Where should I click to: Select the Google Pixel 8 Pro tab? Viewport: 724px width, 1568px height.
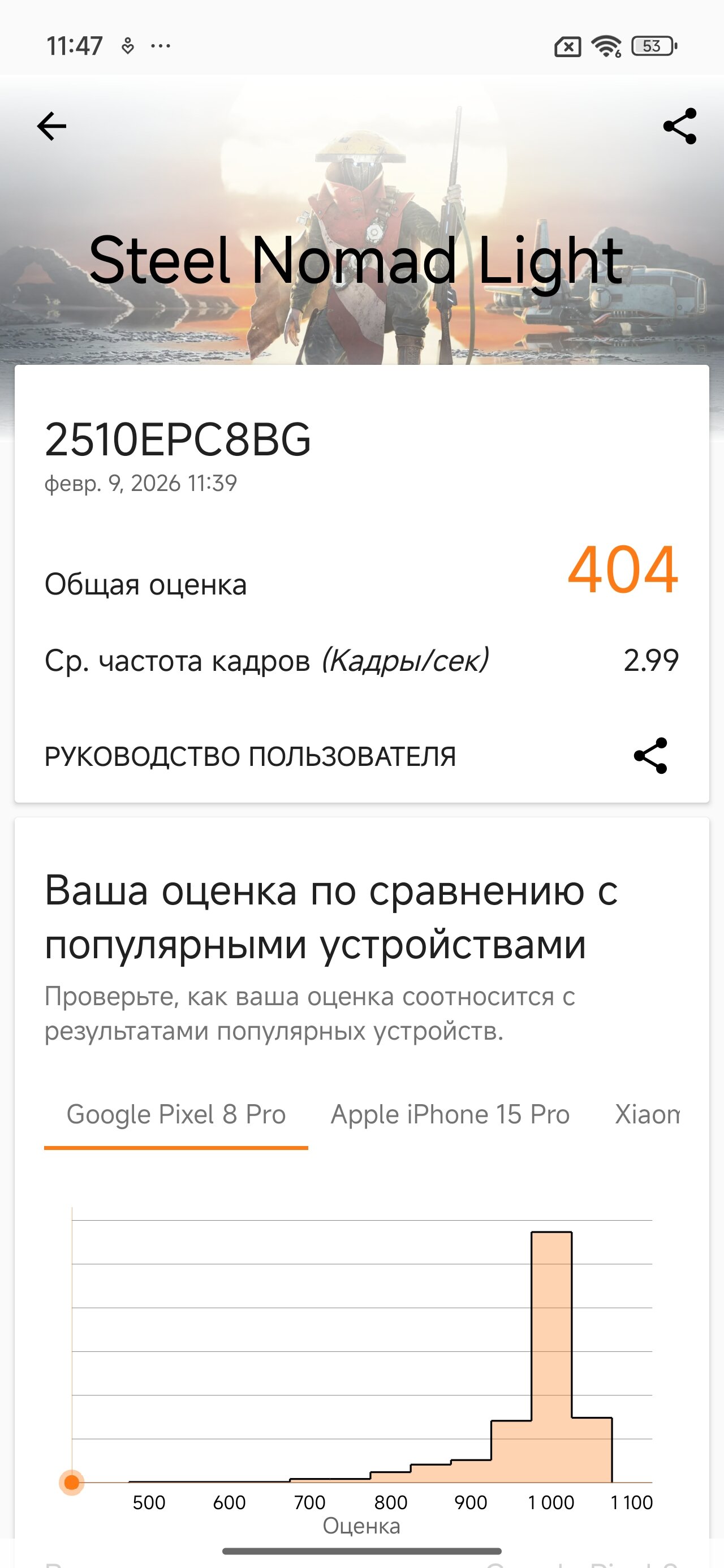point(176,1115)
